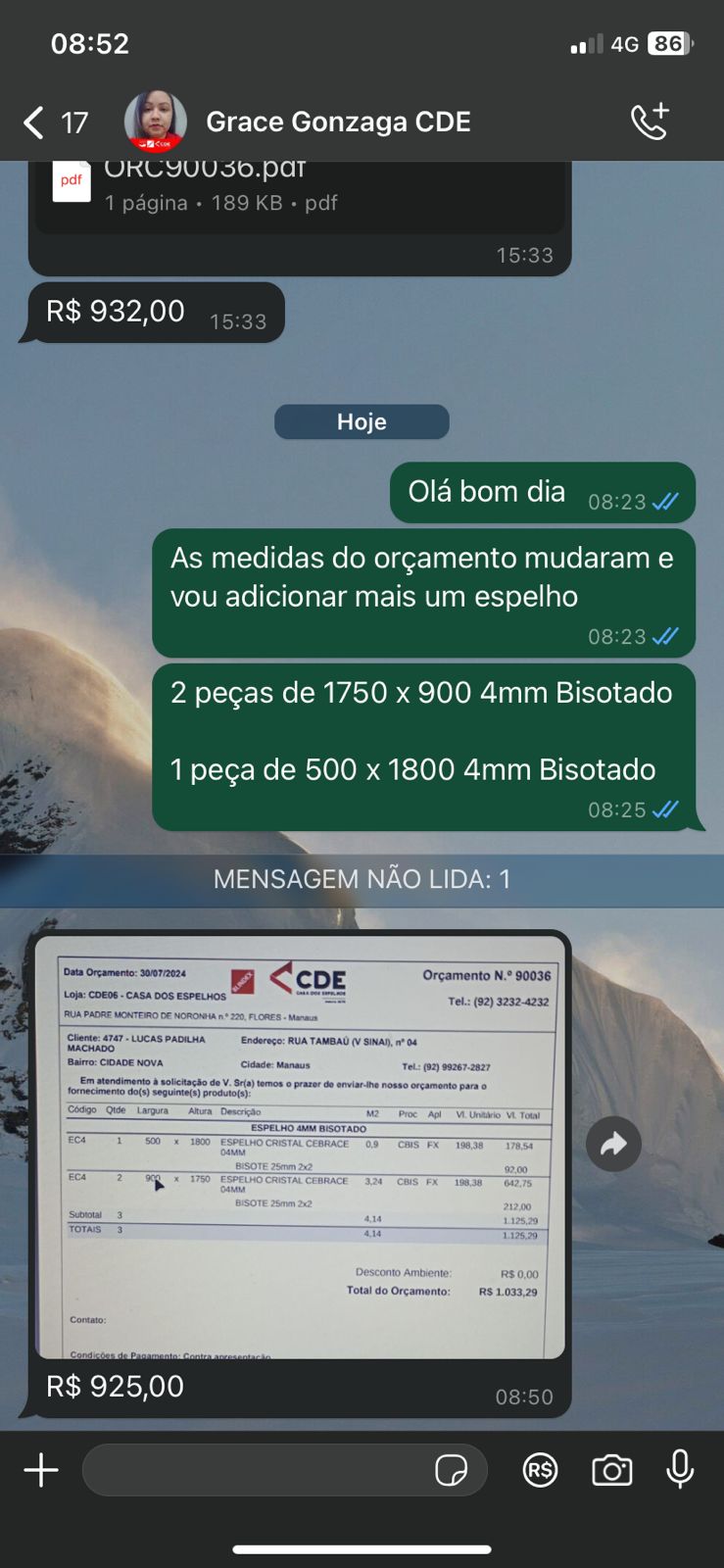Open the received budget photo
The height and width of the screenshot is (1568, 724).
(x=300, y=1147)
